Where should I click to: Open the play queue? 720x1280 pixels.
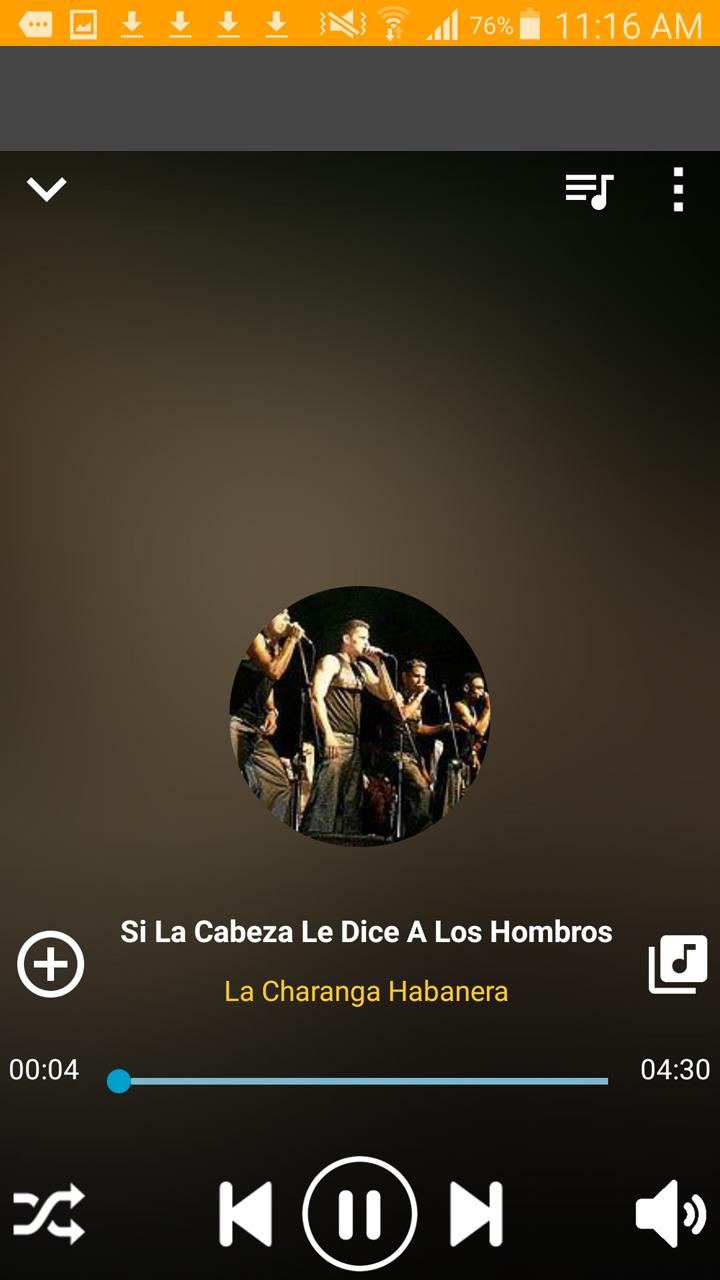coord(589,189)
